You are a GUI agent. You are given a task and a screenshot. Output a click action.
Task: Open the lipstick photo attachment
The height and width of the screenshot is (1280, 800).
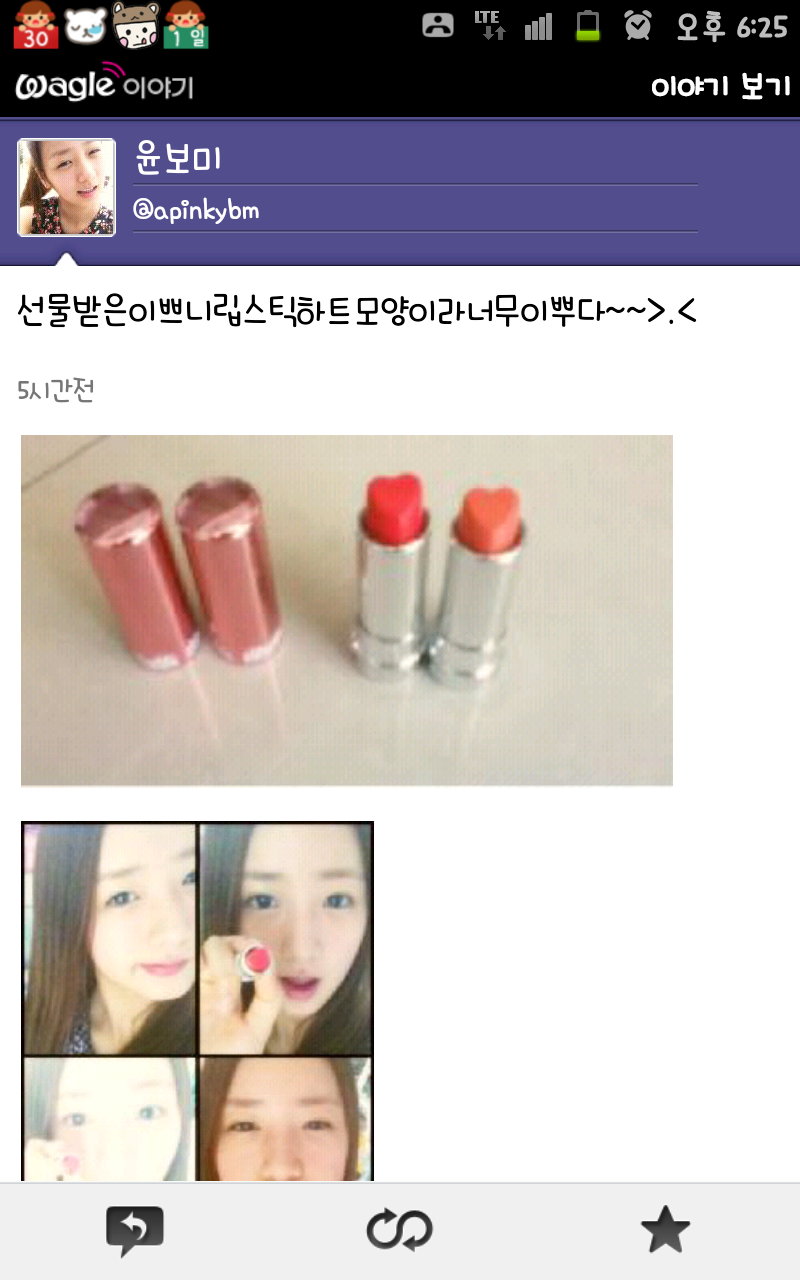click(x=346, y=610)
